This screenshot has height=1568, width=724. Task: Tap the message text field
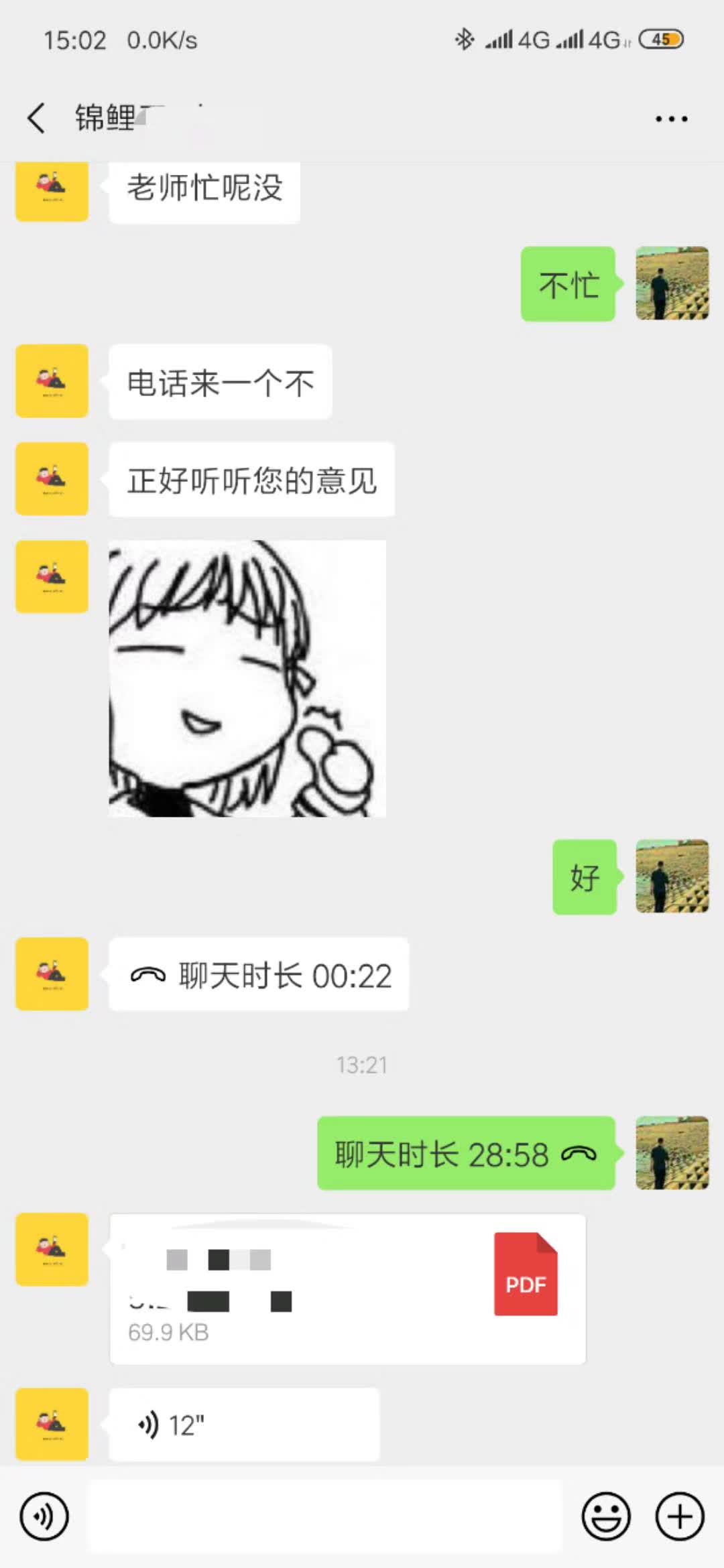324,1516
